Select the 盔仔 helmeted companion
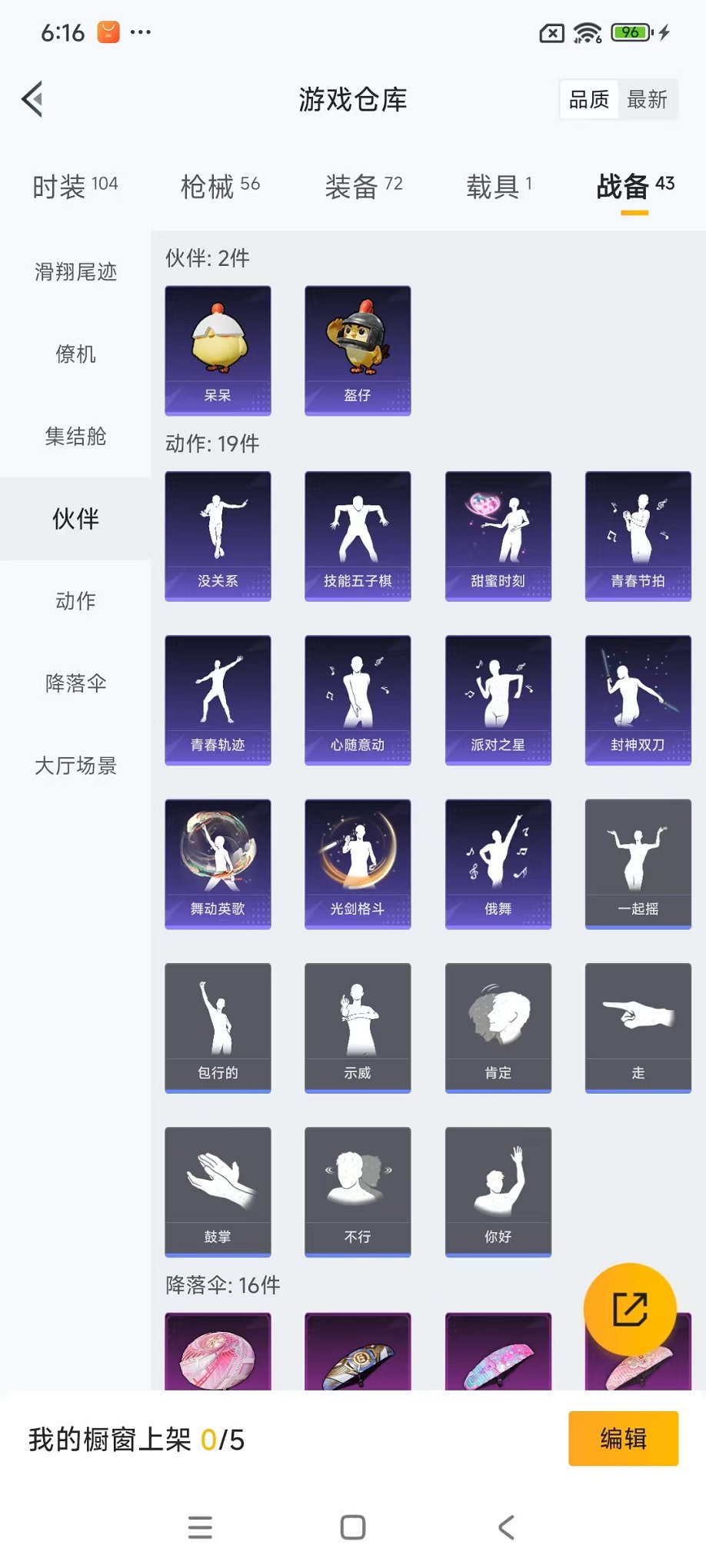This screenshot has width=706, height=1568. tap(358, 350)
